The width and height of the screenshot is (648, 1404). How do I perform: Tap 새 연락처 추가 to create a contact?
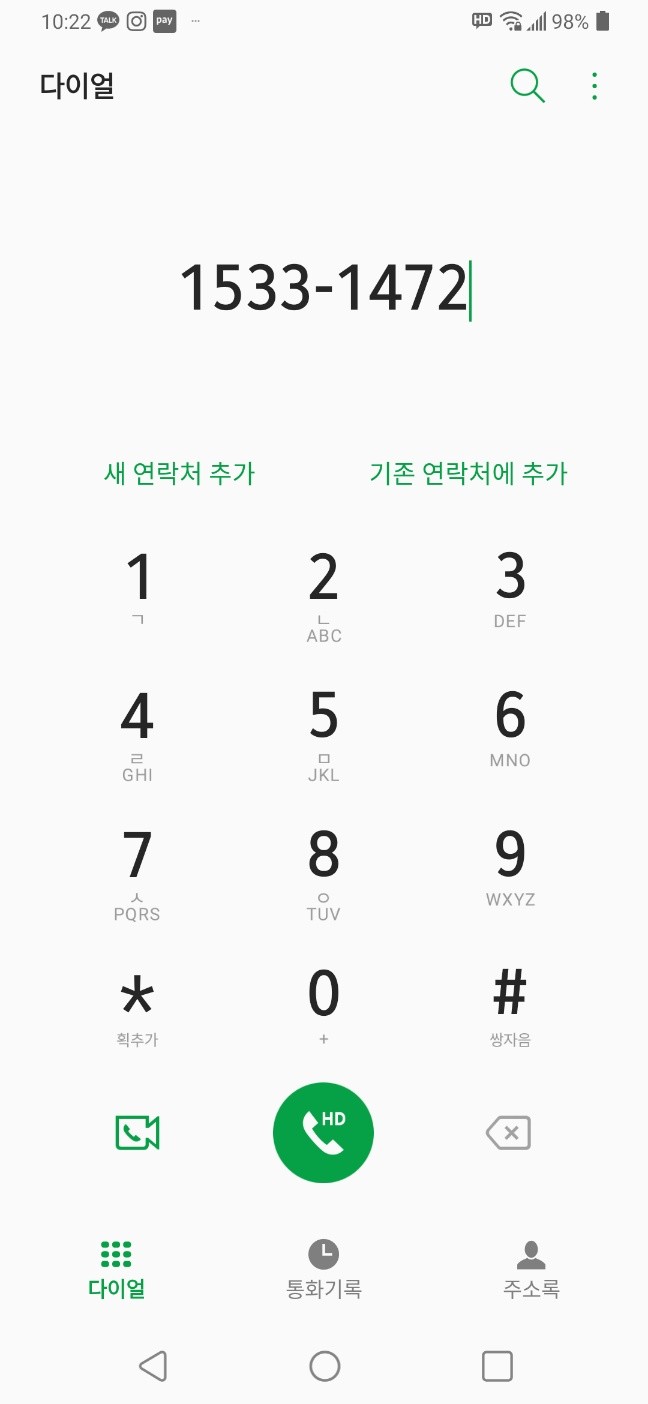pyautogui.click(x=180, y=473)
